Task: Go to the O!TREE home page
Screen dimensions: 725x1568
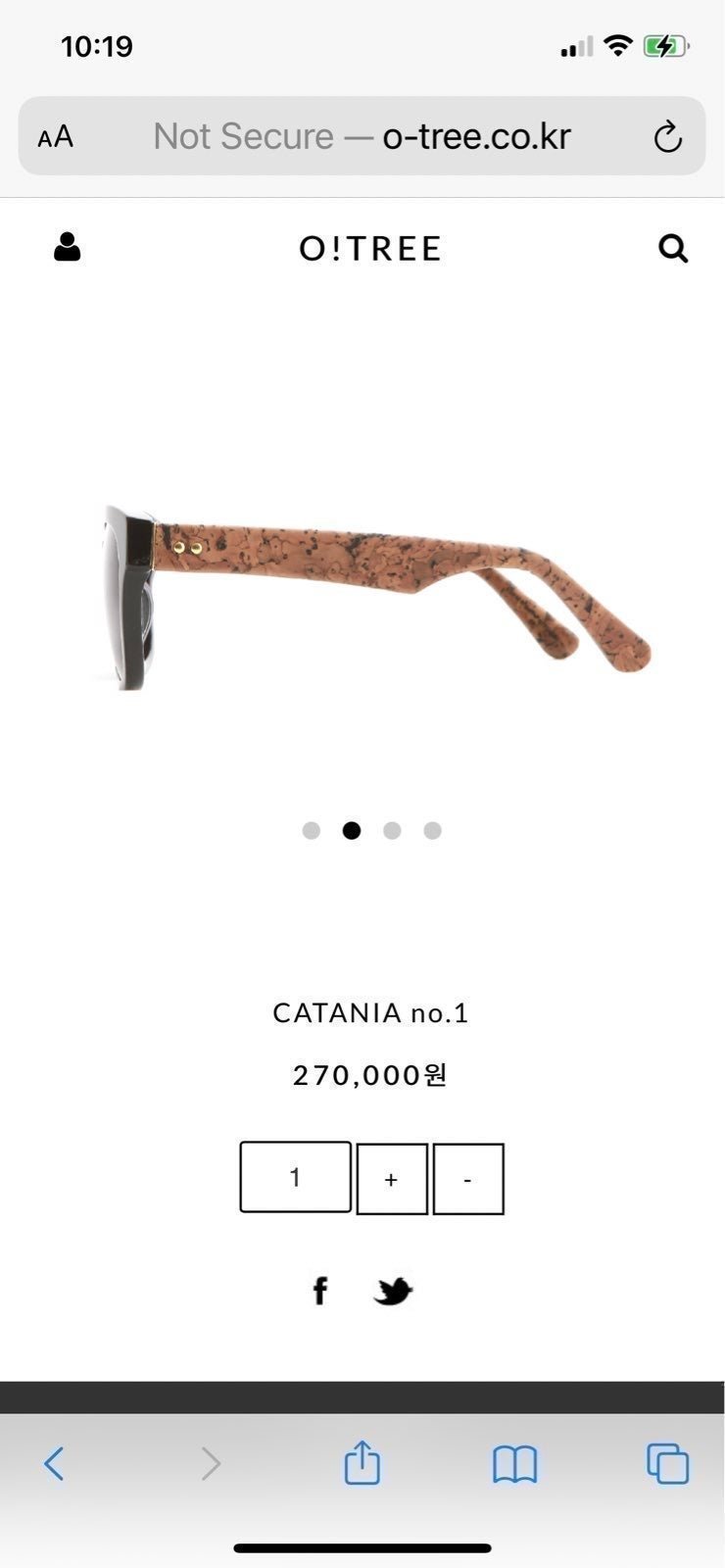Action: tap(370, 249)
